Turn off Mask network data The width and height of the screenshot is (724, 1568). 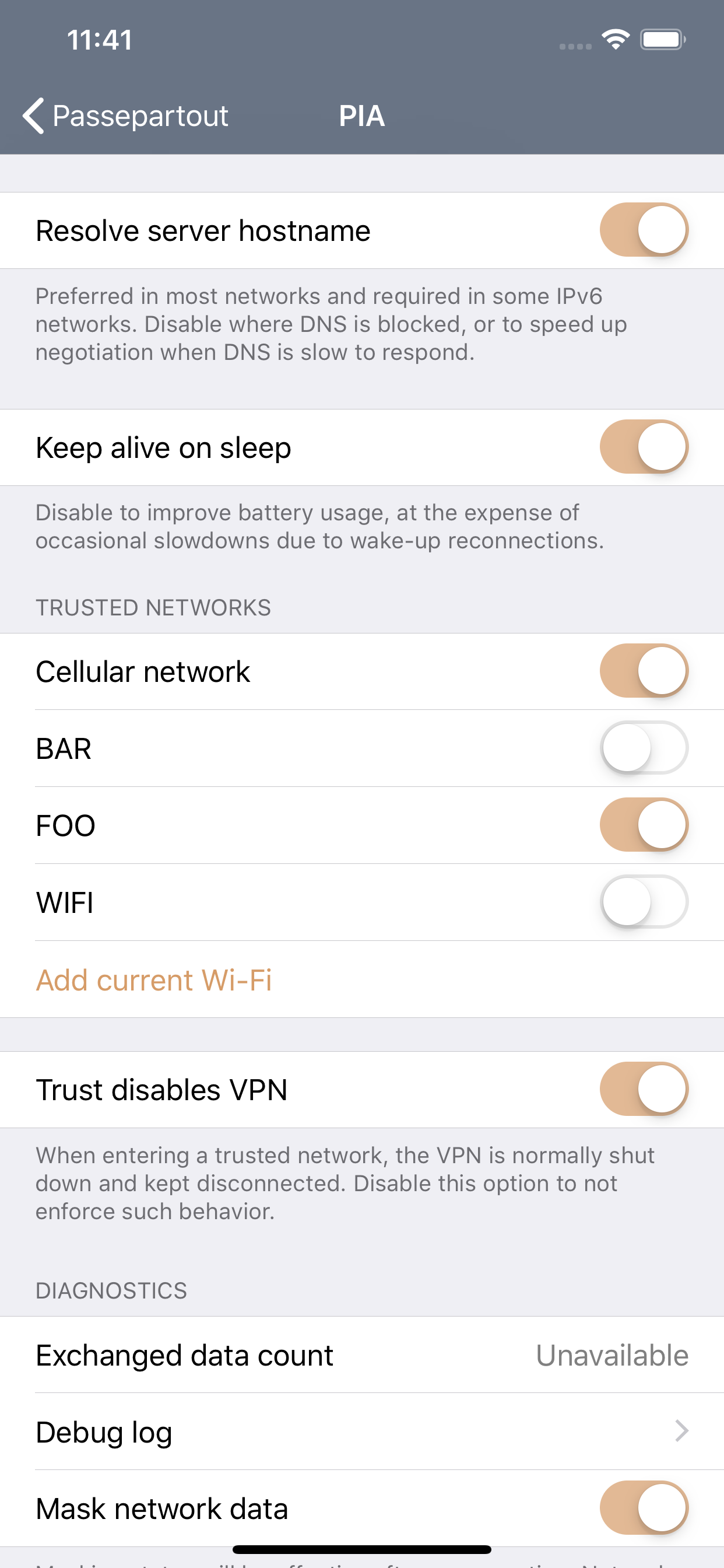coord(644,1508)
